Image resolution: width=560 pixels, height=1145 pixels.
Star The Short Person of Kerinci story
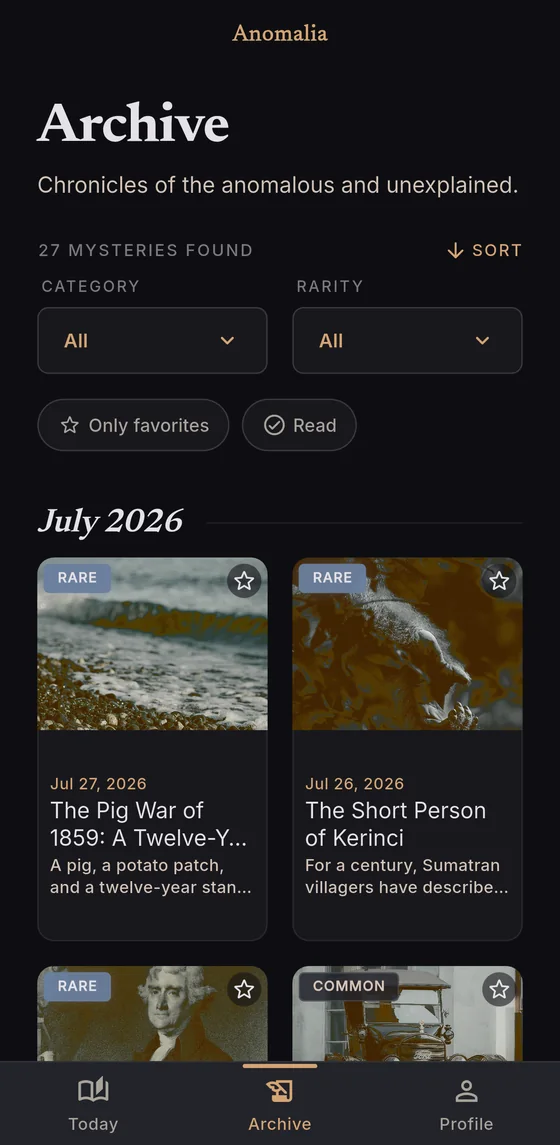pos(499,581)
